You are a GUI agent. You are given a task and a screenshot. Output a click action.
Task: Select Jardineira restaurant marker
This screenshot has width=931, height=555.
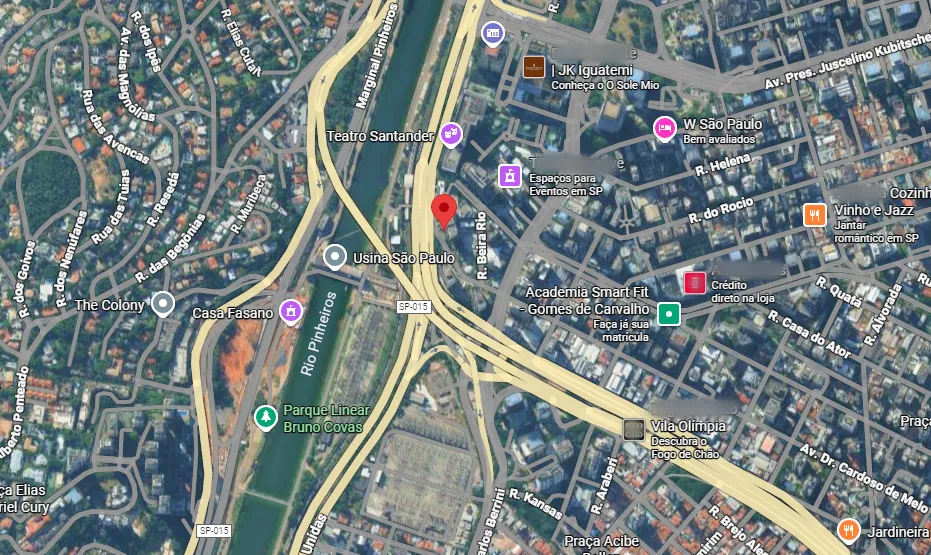click(x=849, y=530)
